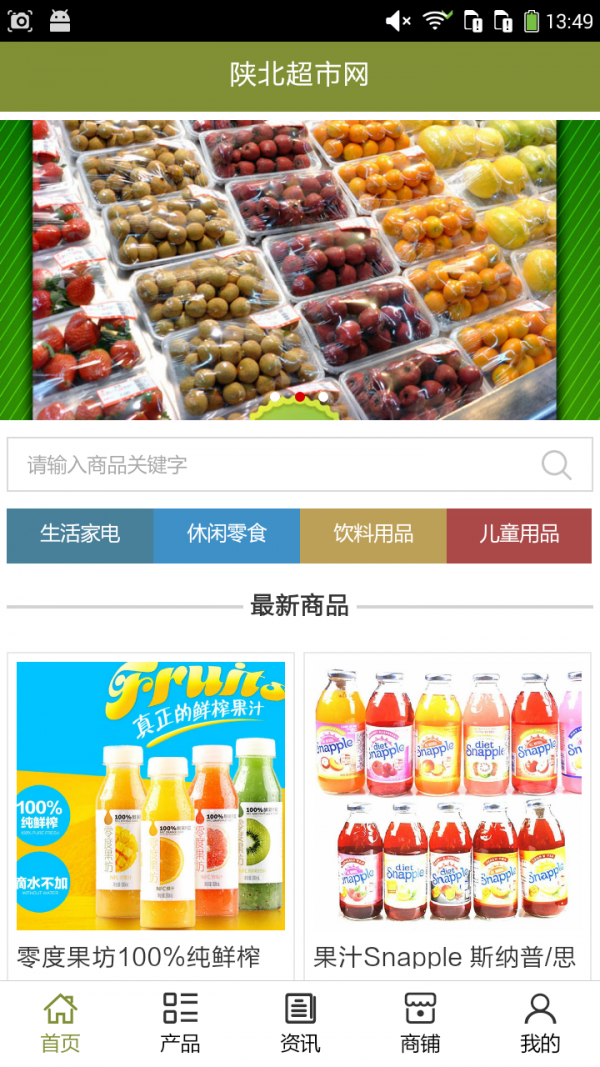Screen dimensions: 600x1067
Task: Browse the 儿童用品 category
Action: pyautogui.click(x=519, y=535)
